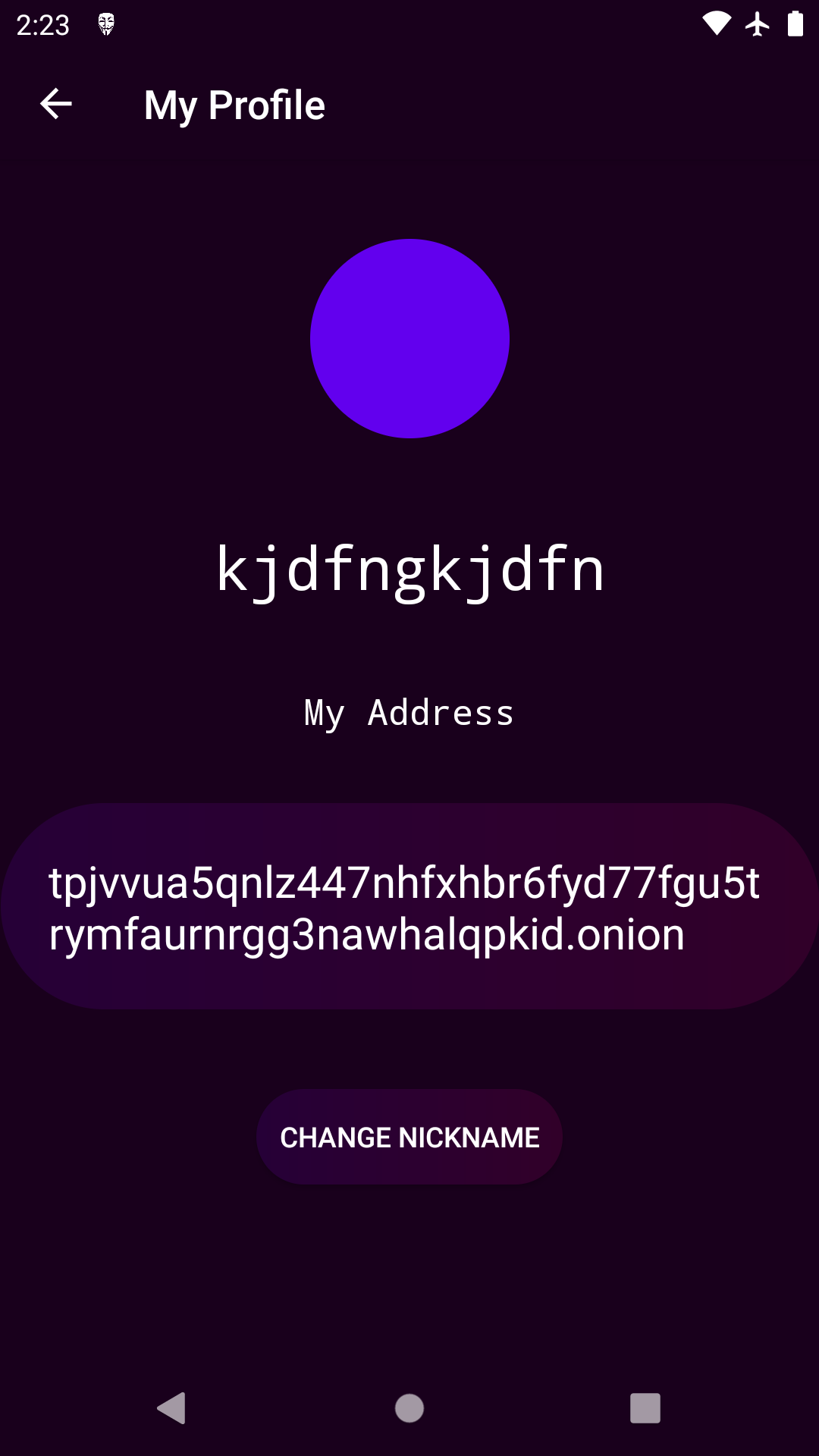Image resolution: width=819 pixels, height=1456 pixels.
Task: Tap the Change Nickname button
Action: coord(409,1137)
